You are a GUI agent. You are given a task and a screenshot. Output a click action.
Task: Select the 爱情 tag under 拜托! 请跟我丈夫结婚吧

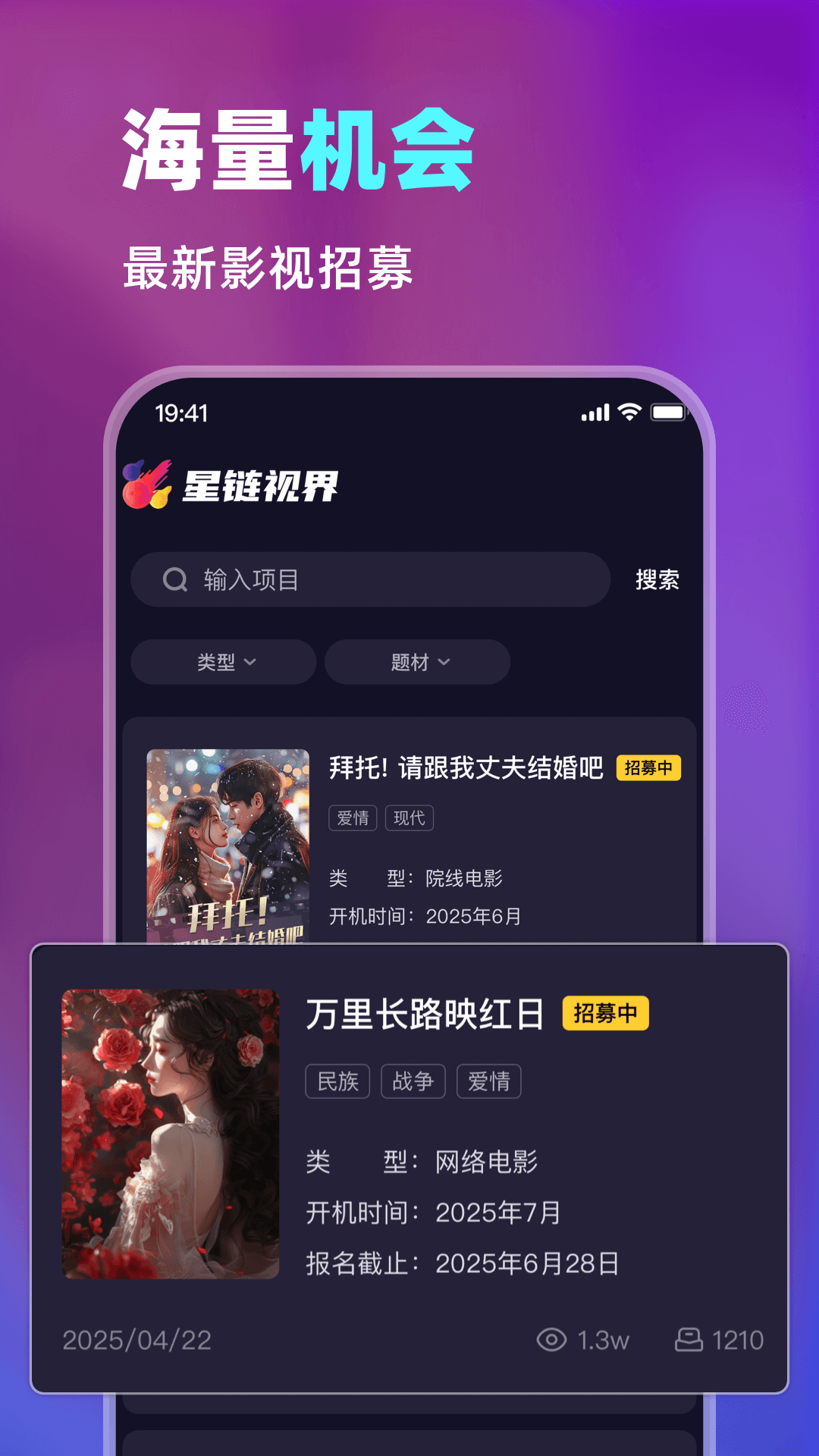tap(353, 817)
